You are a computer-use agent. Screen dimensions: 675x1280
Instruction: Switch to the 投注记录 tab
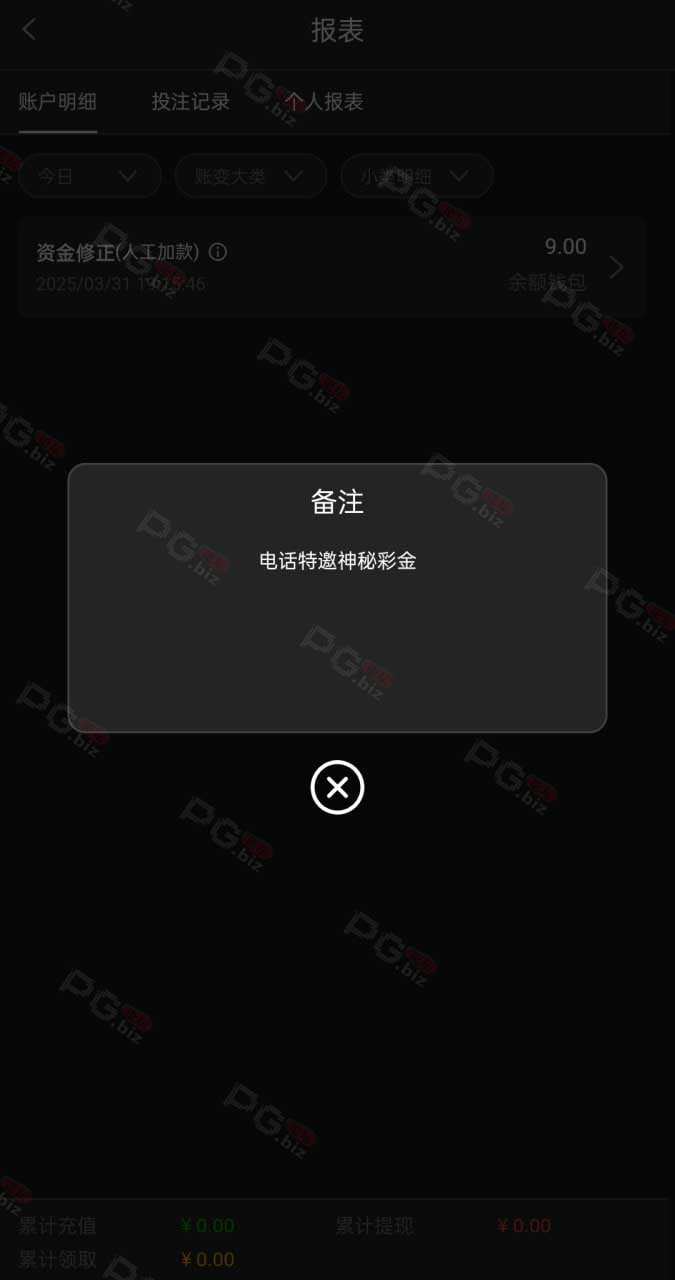pyautogui.click(x=191, y=101)
